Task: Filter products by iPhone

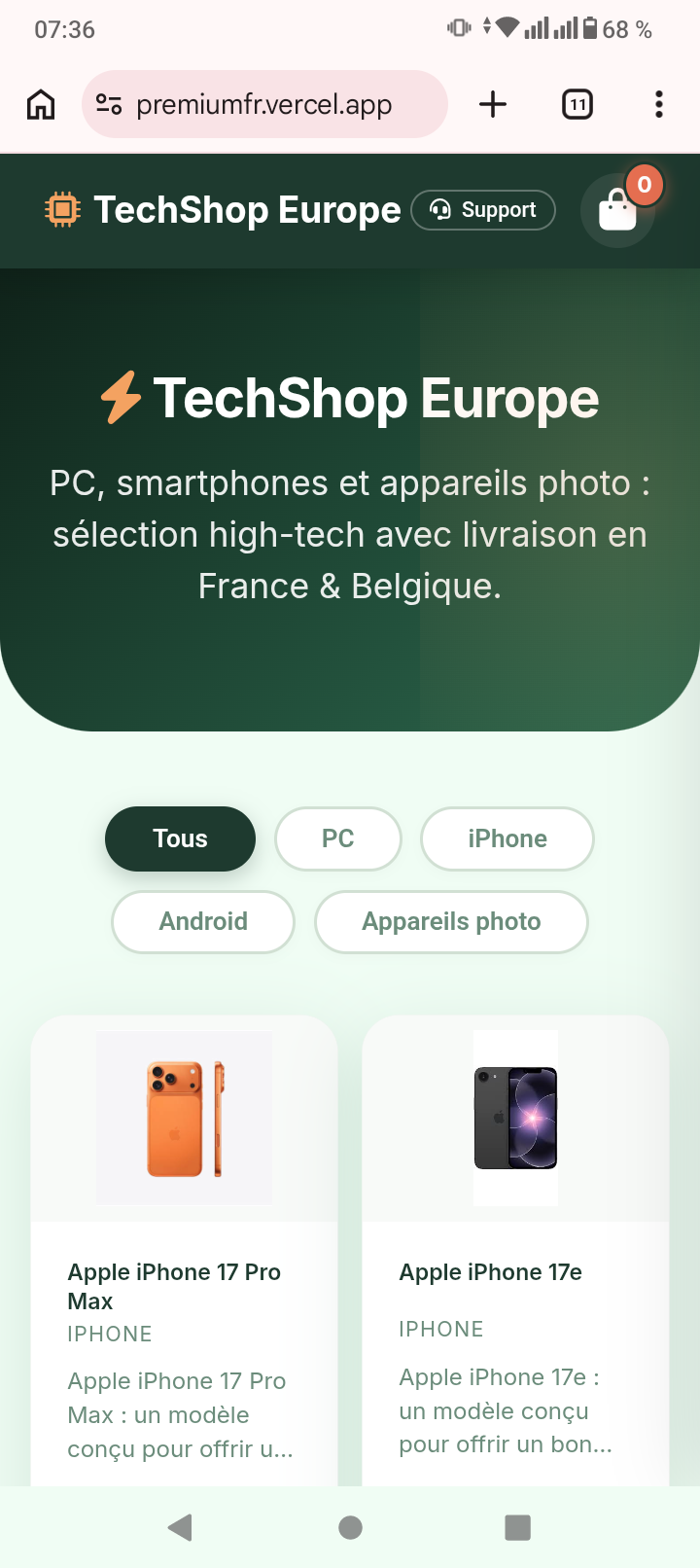Action: [507, 838]
